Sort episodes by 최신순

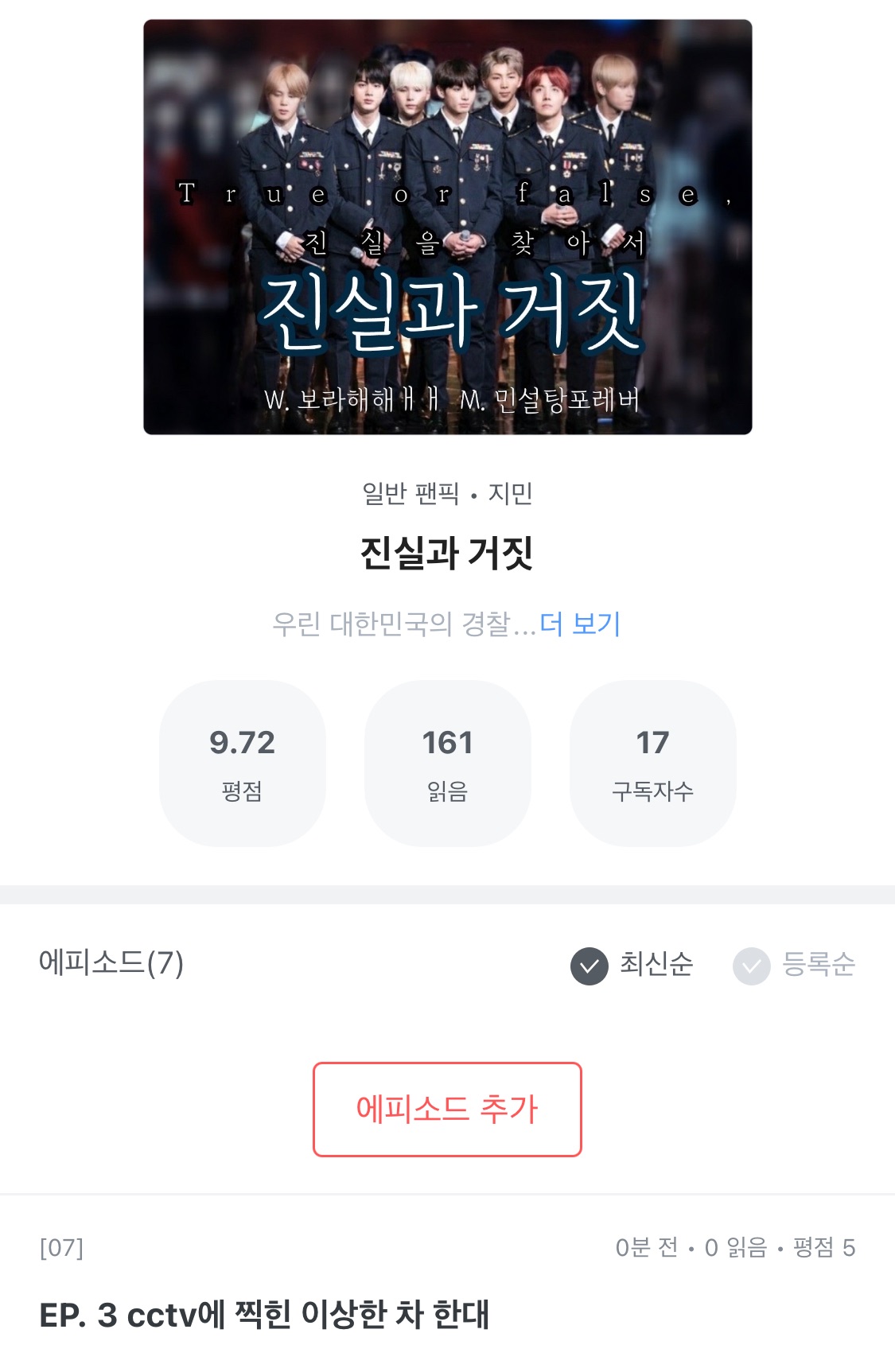click(x=632, y=966)
